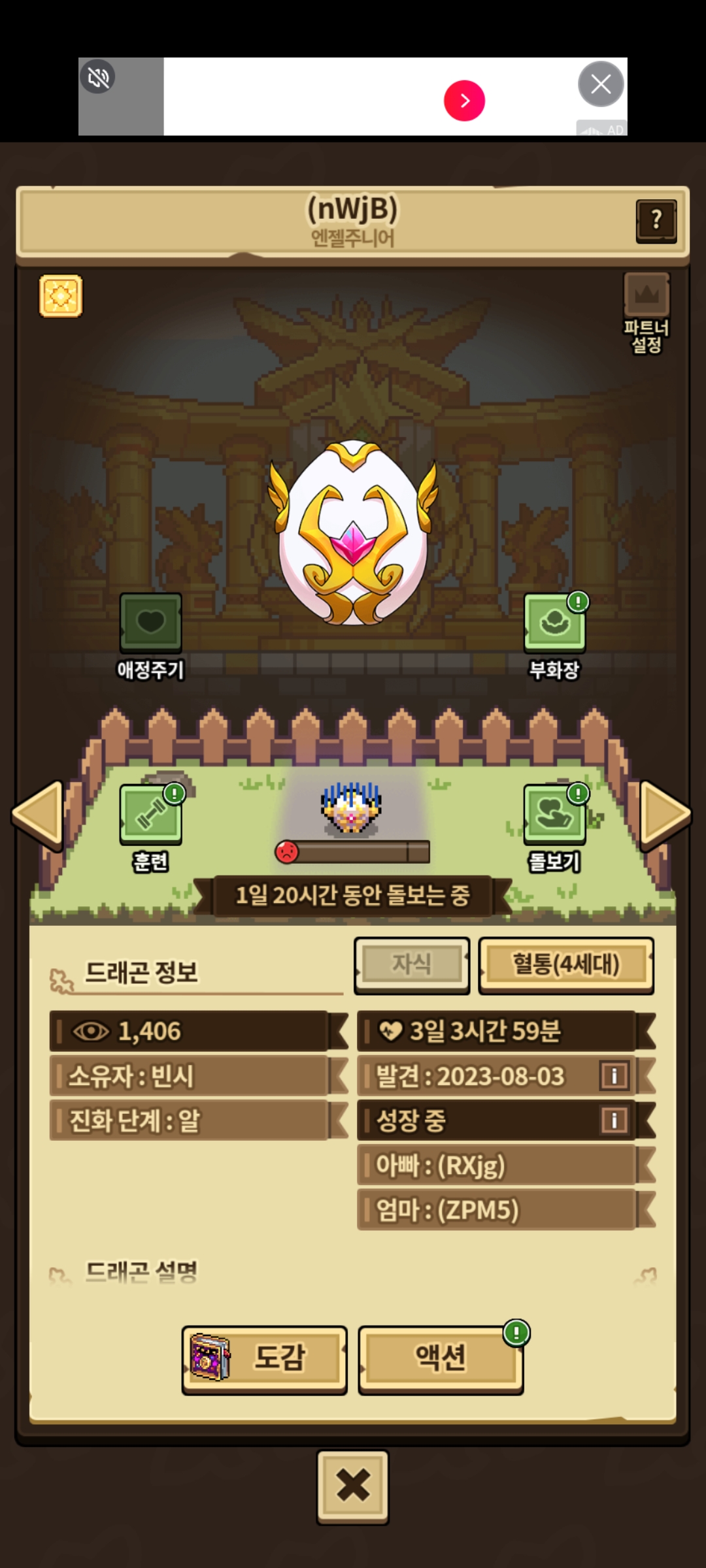View mother dragon (ZPM5)
This screenshot has width=706, height=1568.
497,1210
